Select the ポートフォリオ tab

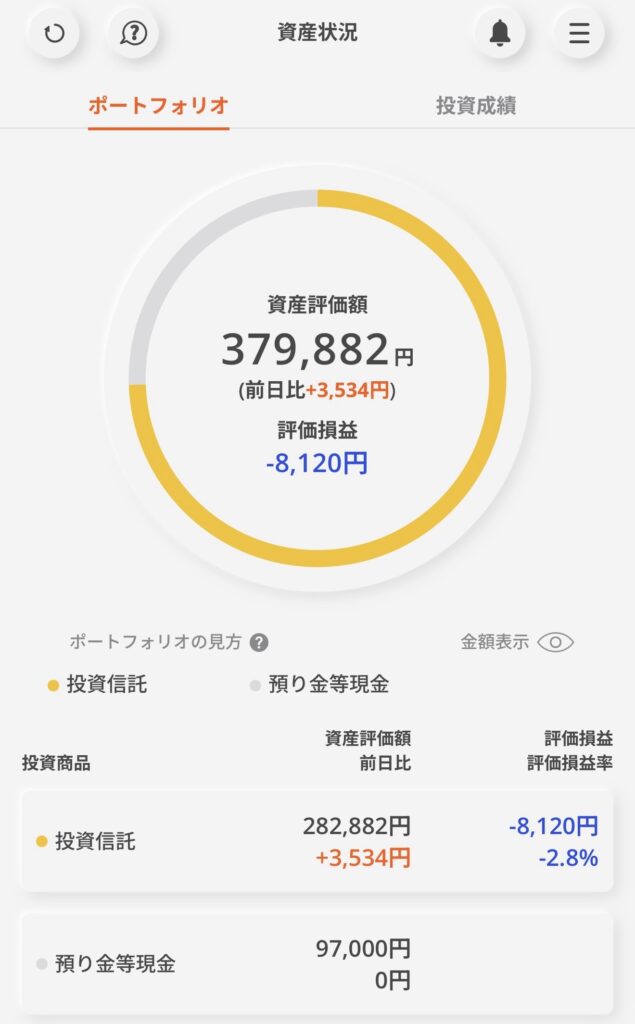point(158,105)
